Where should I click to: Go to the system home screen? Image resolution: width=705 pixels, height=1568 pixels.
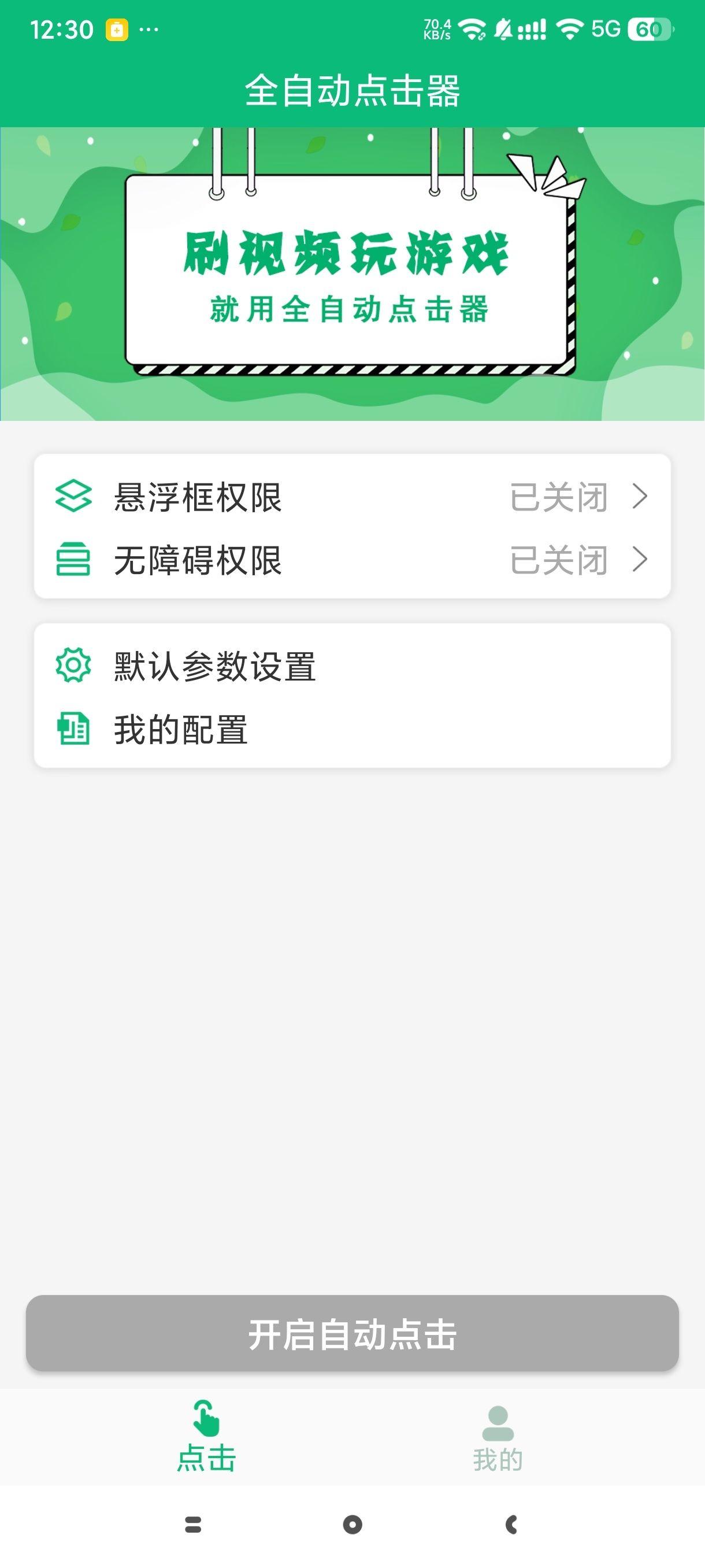pos(352,1524)
